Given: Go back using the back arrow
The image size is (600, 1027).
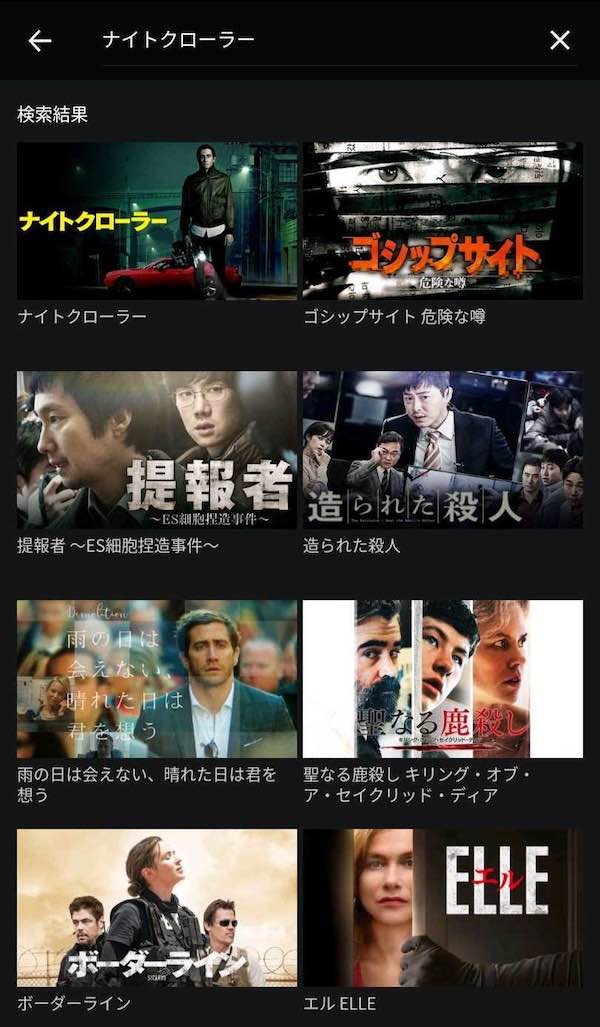Looking at the screenshot, I should tap(40, 40).
